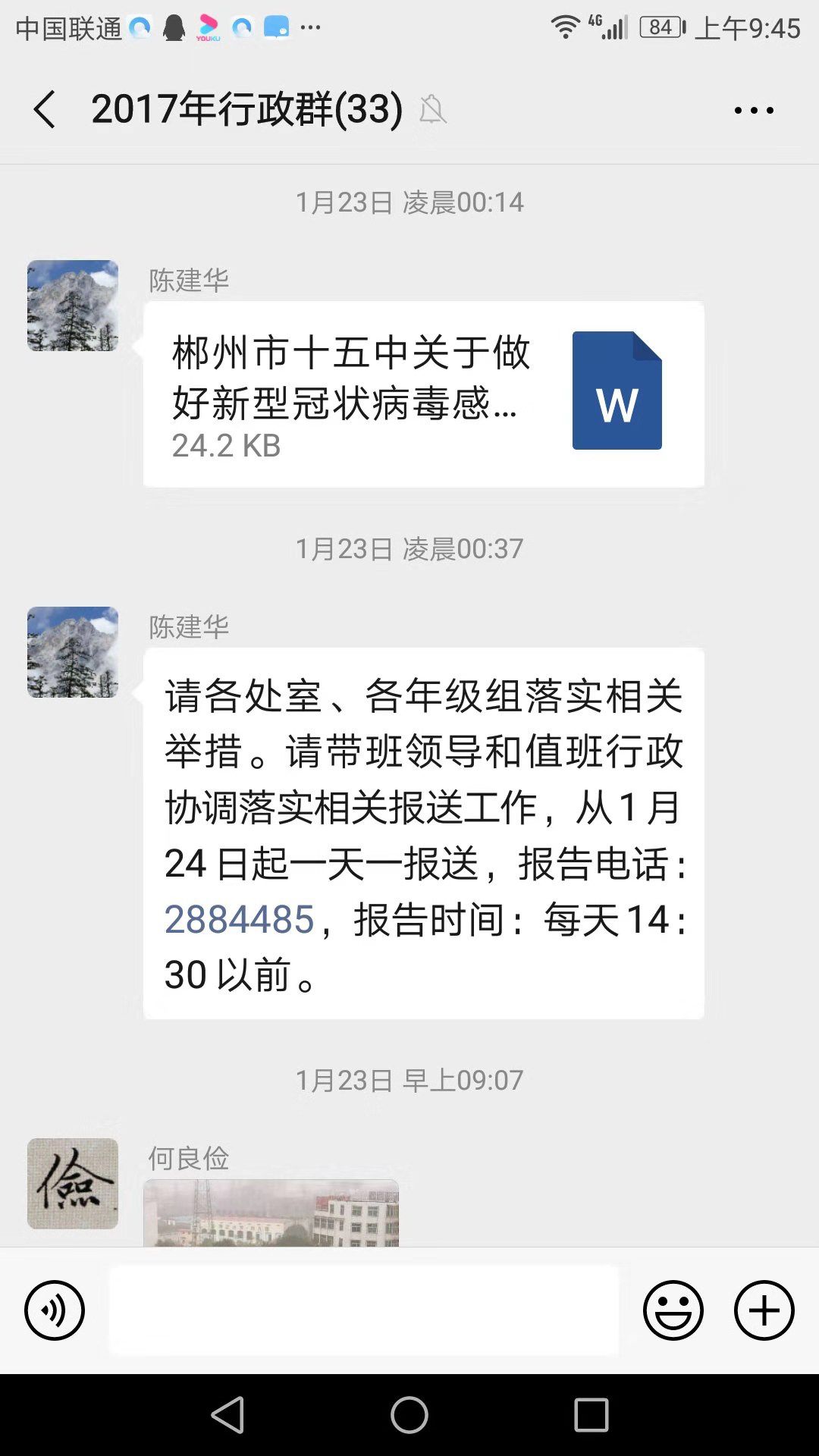This screenshot has height=1456, width=819.
Task: Open the recent apps overview
Action: point(591,1415)
